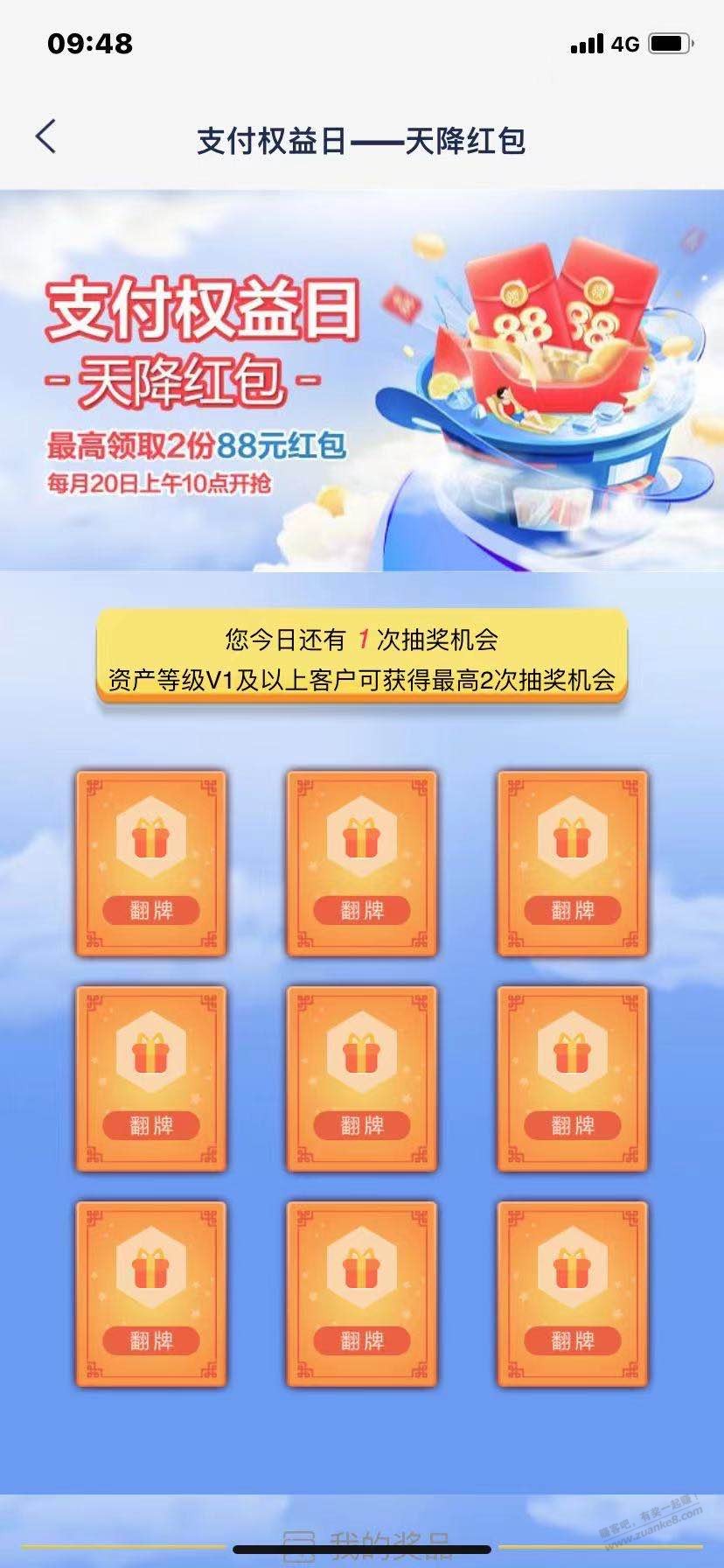Flip the top-right 翻牌 card
Screen dimensions: 724x1568
pyautogui.click(x=573, y=864)
